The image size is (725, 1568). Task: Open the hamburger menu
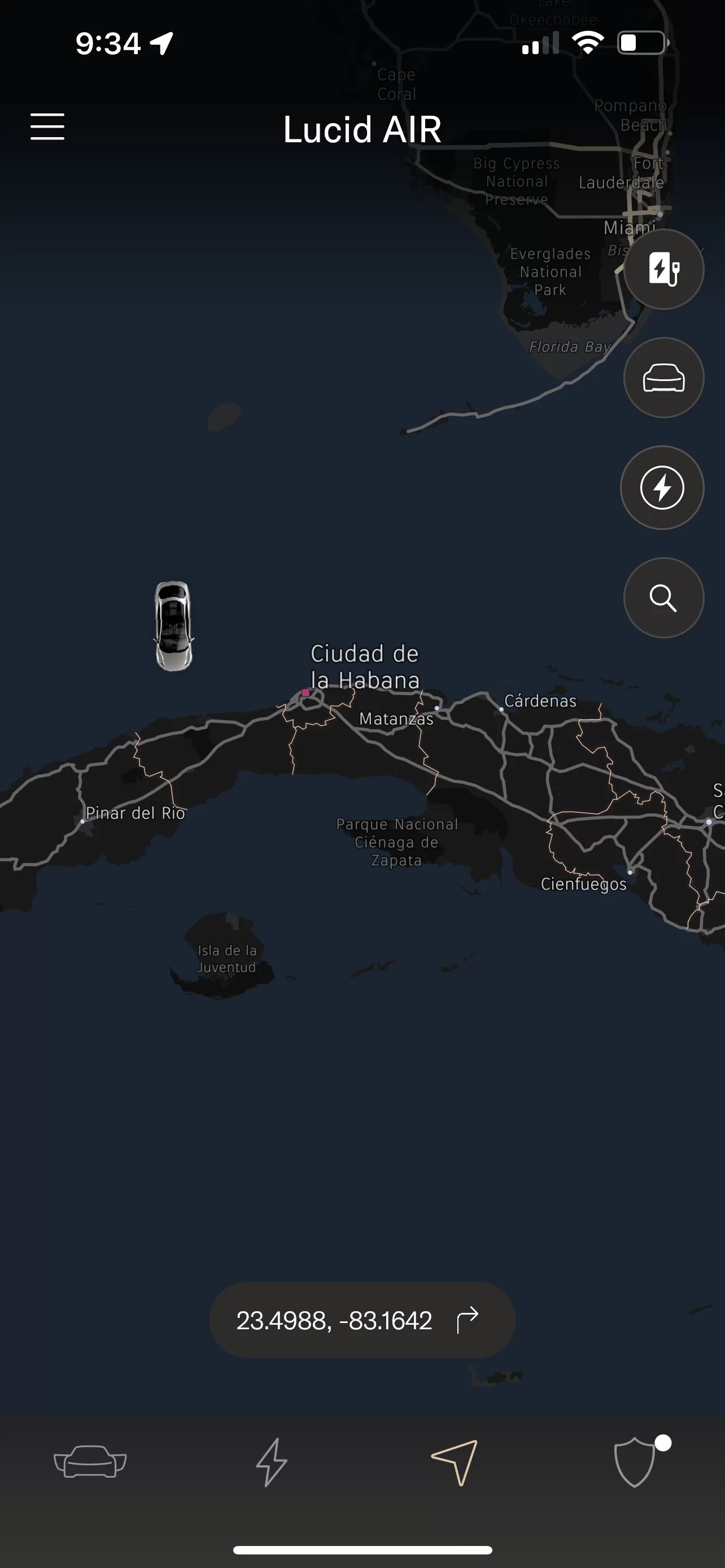[x=47, y=126]
